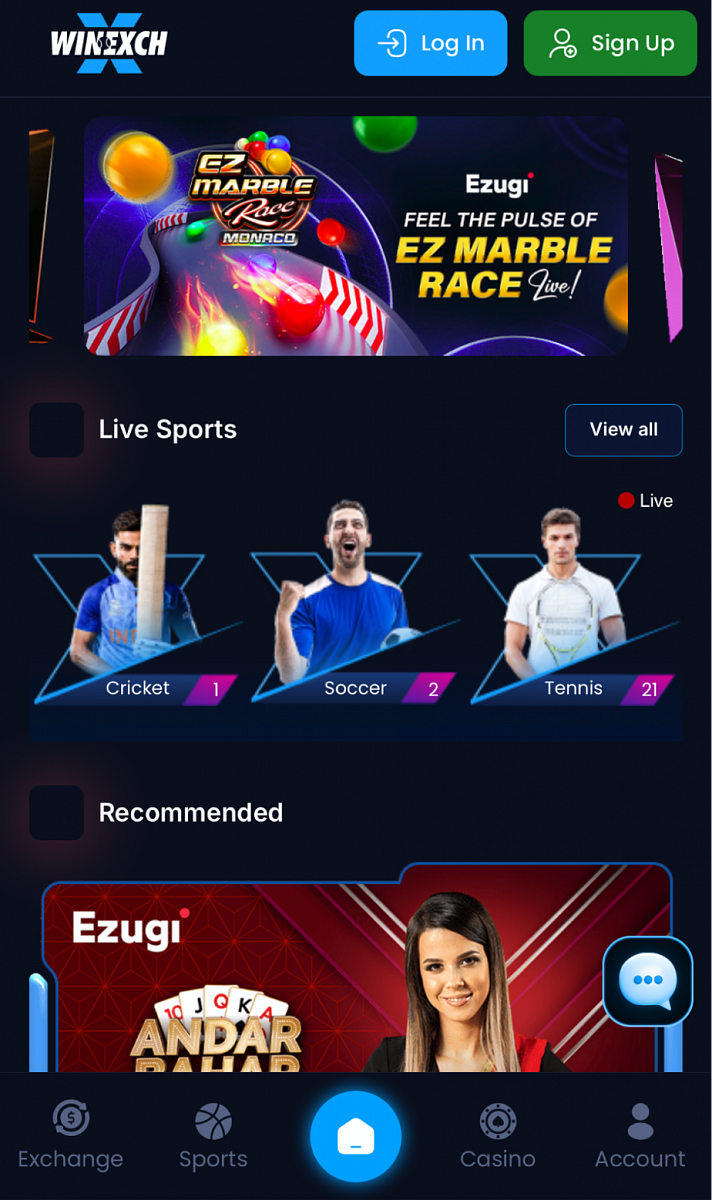View all live sports
712x1200 pixels.
(x=623, y=430)
